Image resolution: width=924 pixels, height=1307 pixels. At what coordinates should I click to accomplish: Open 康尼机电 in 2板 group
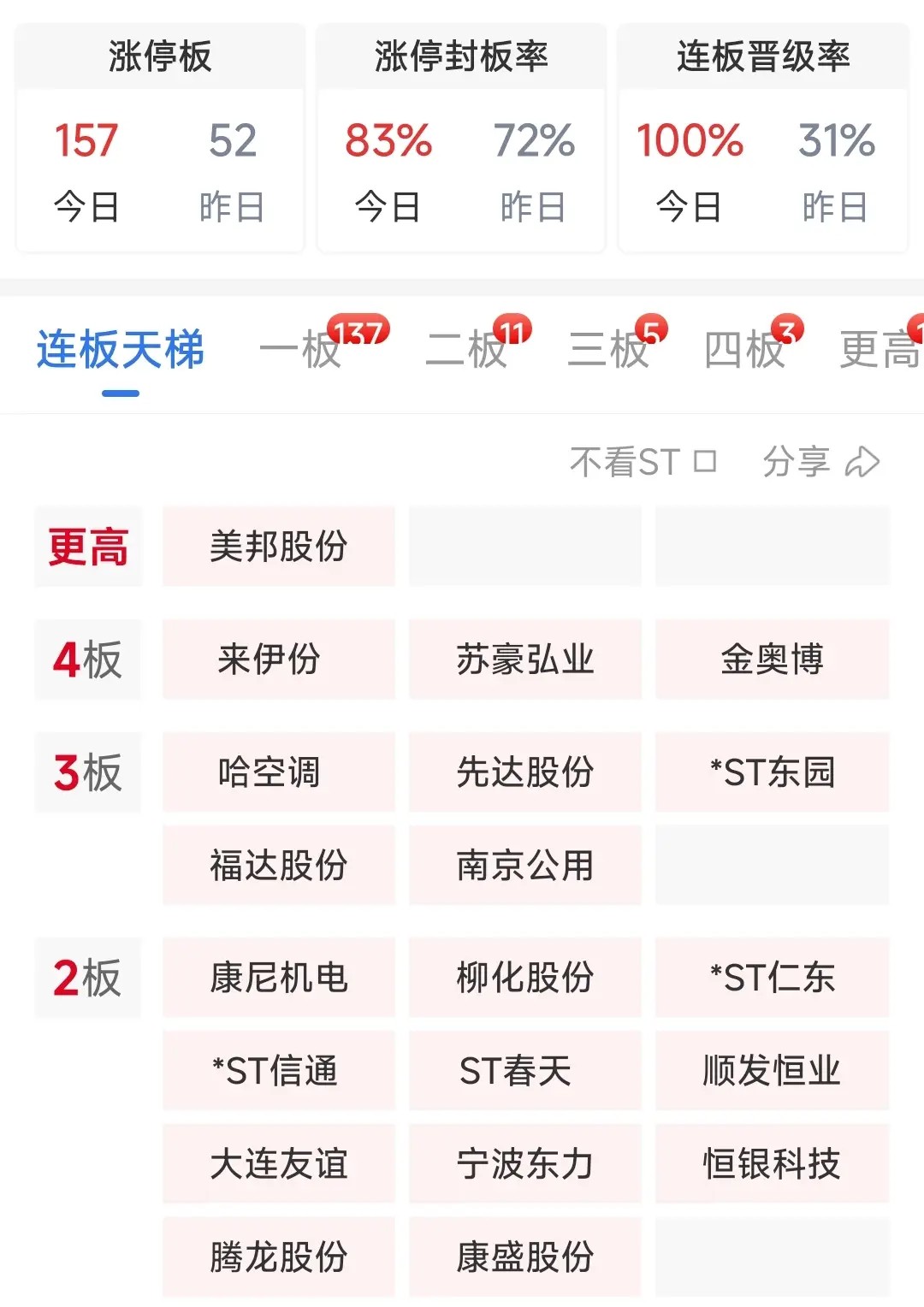[279, 978]
